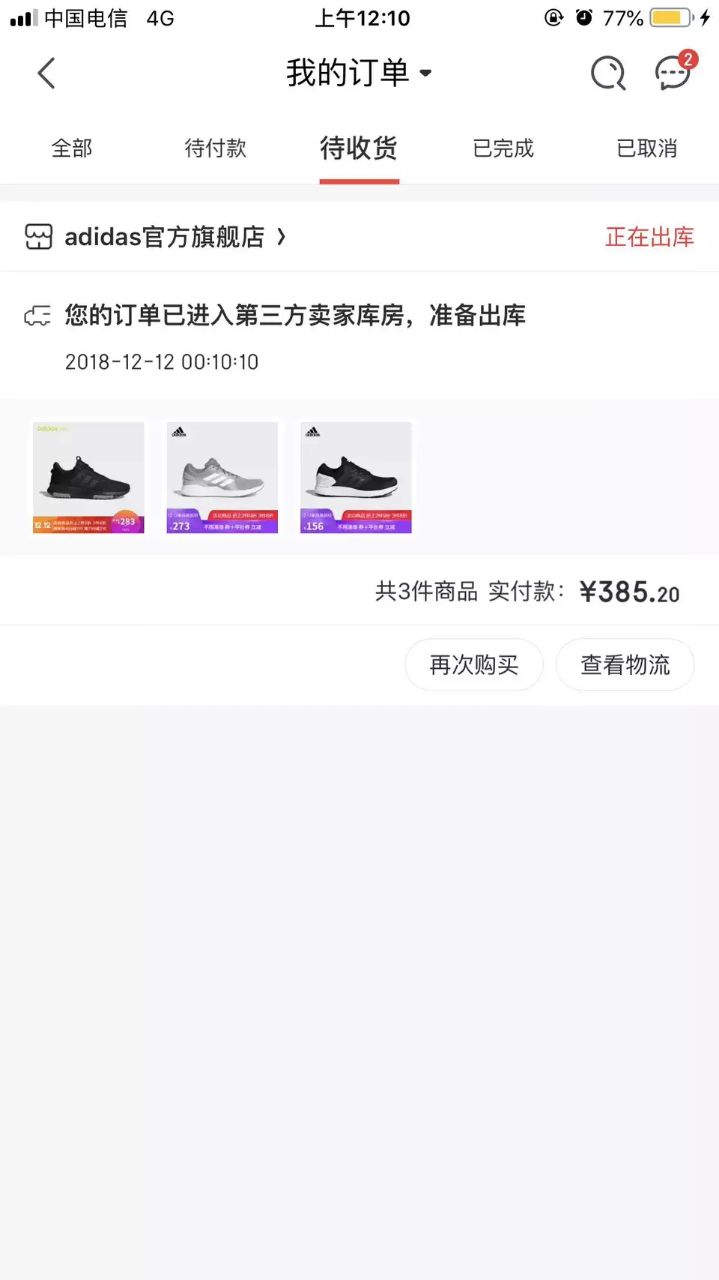Open the order search icon

[x=607, y=73]
